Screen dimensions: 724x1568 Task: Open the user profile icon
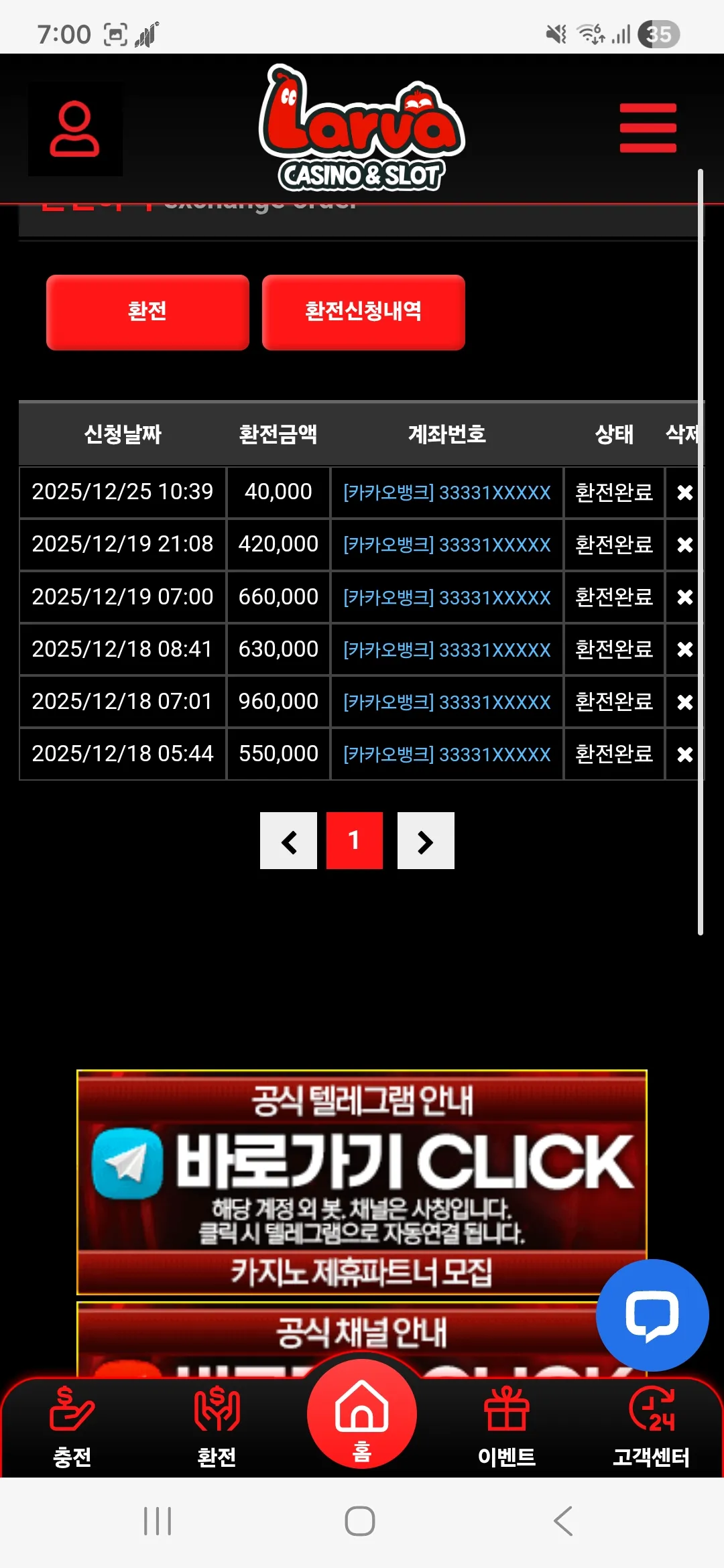(75, 129)
